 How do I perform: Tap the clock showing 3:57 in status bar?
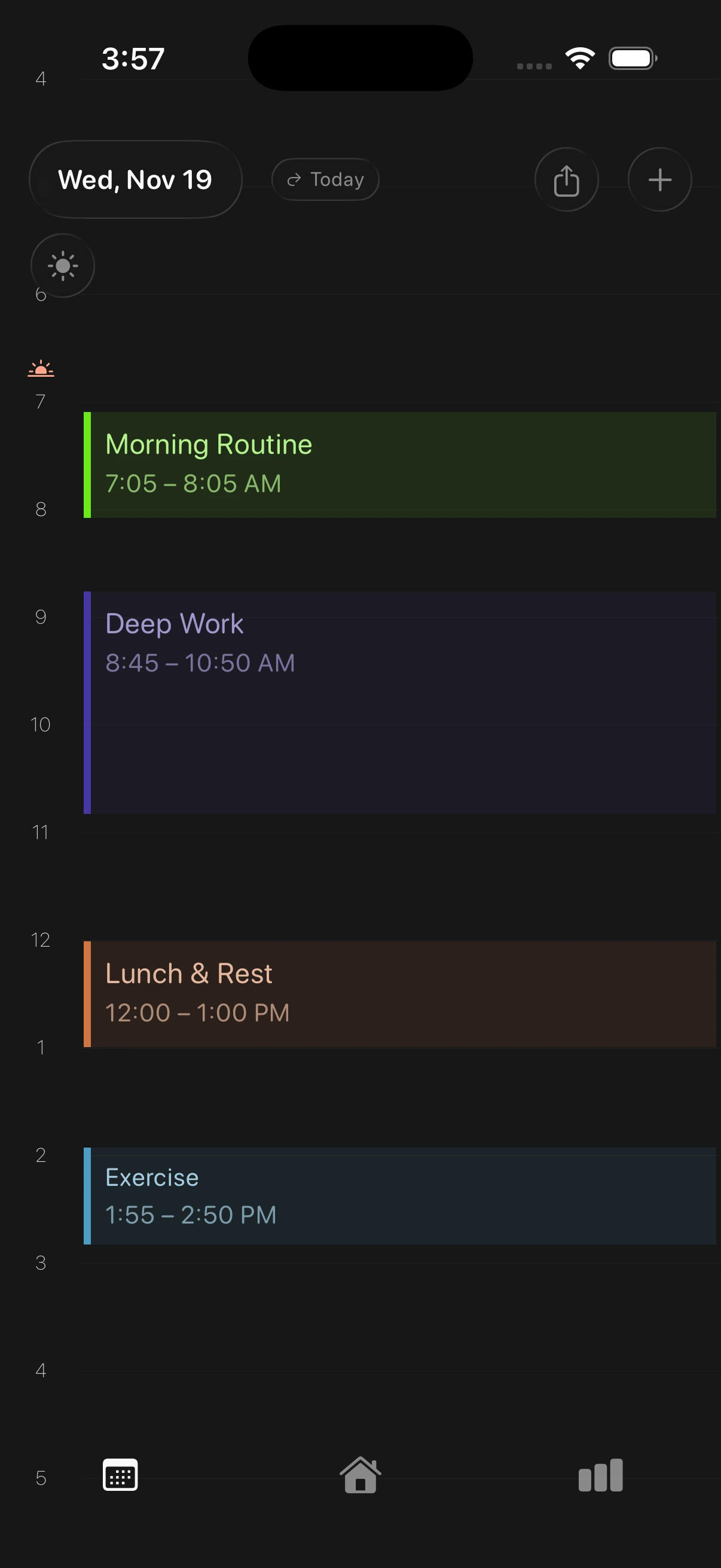pyautogui.click(x=133, y=58)
